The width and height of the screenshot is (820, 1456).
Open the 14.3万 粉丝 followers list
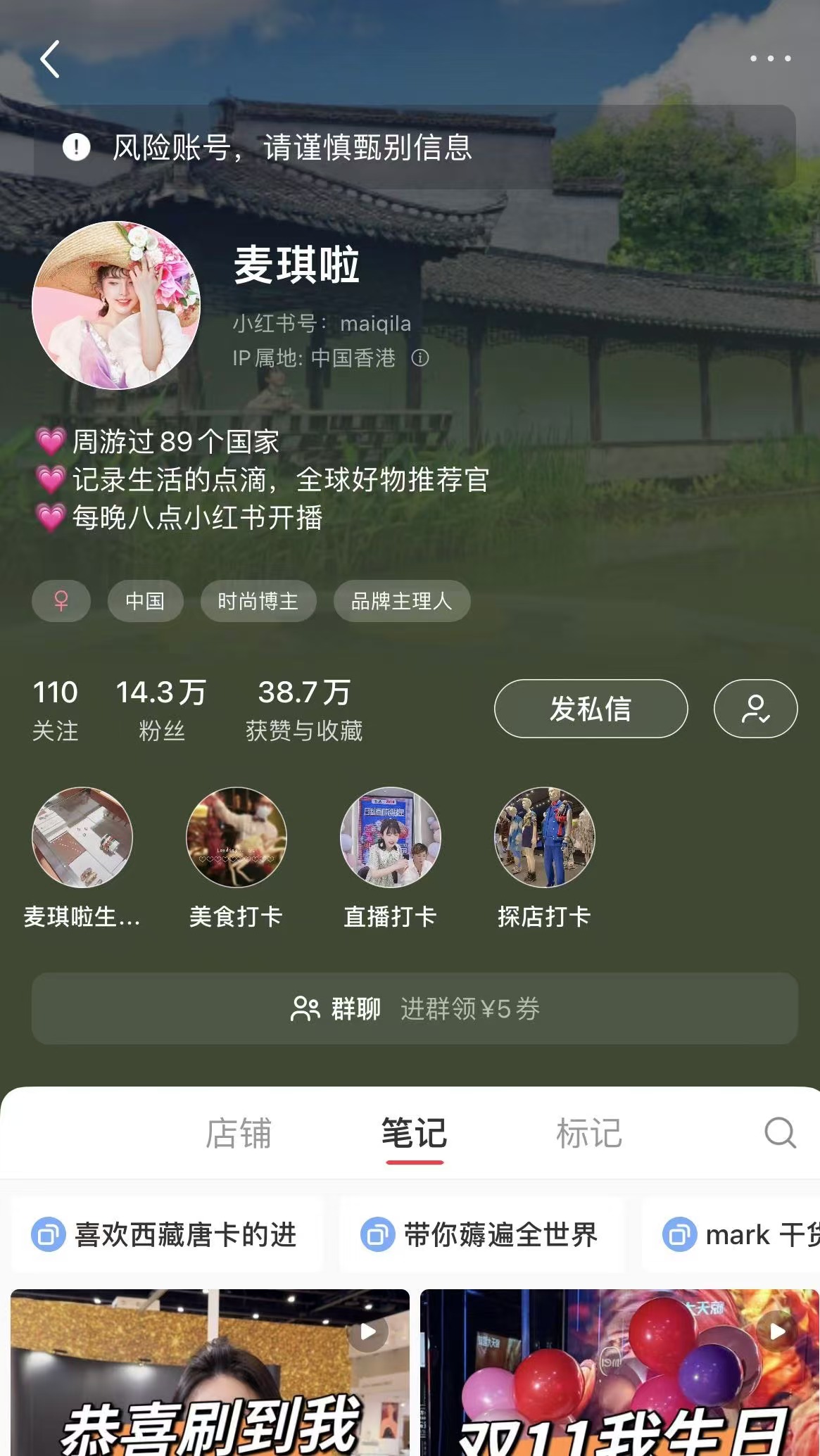(x=161, y=709)
